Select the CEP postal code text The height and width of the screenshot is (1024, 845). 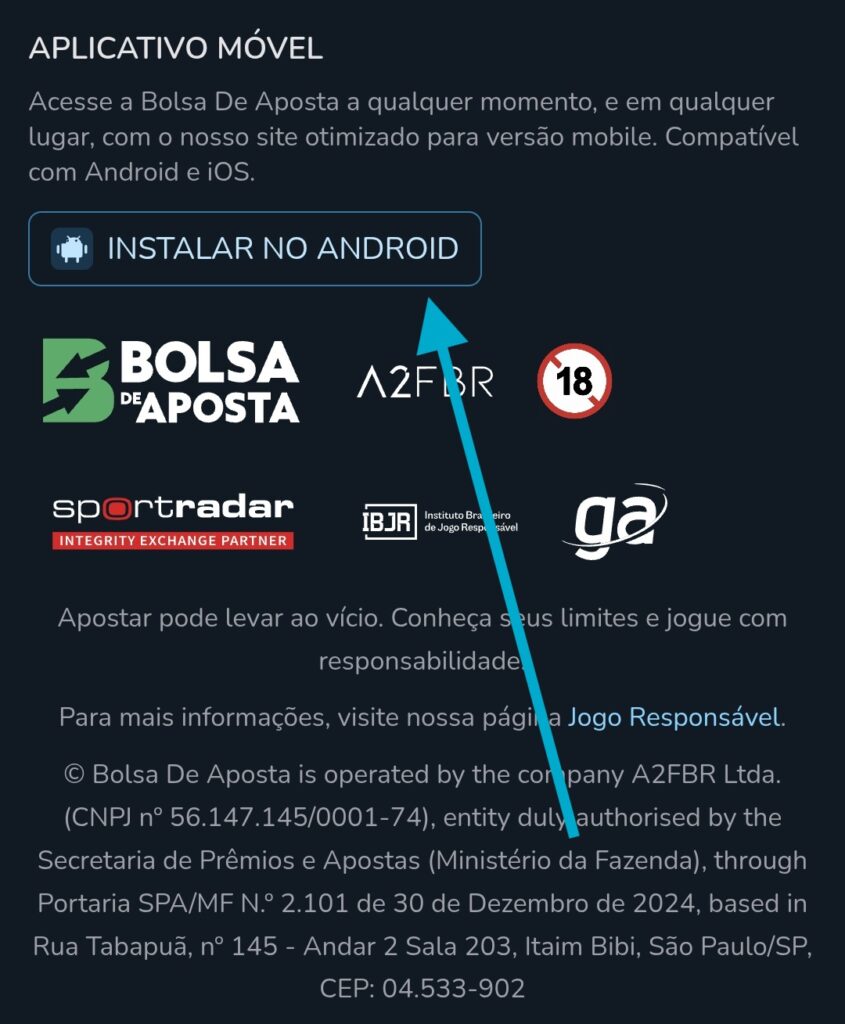(x=422, y=986)
